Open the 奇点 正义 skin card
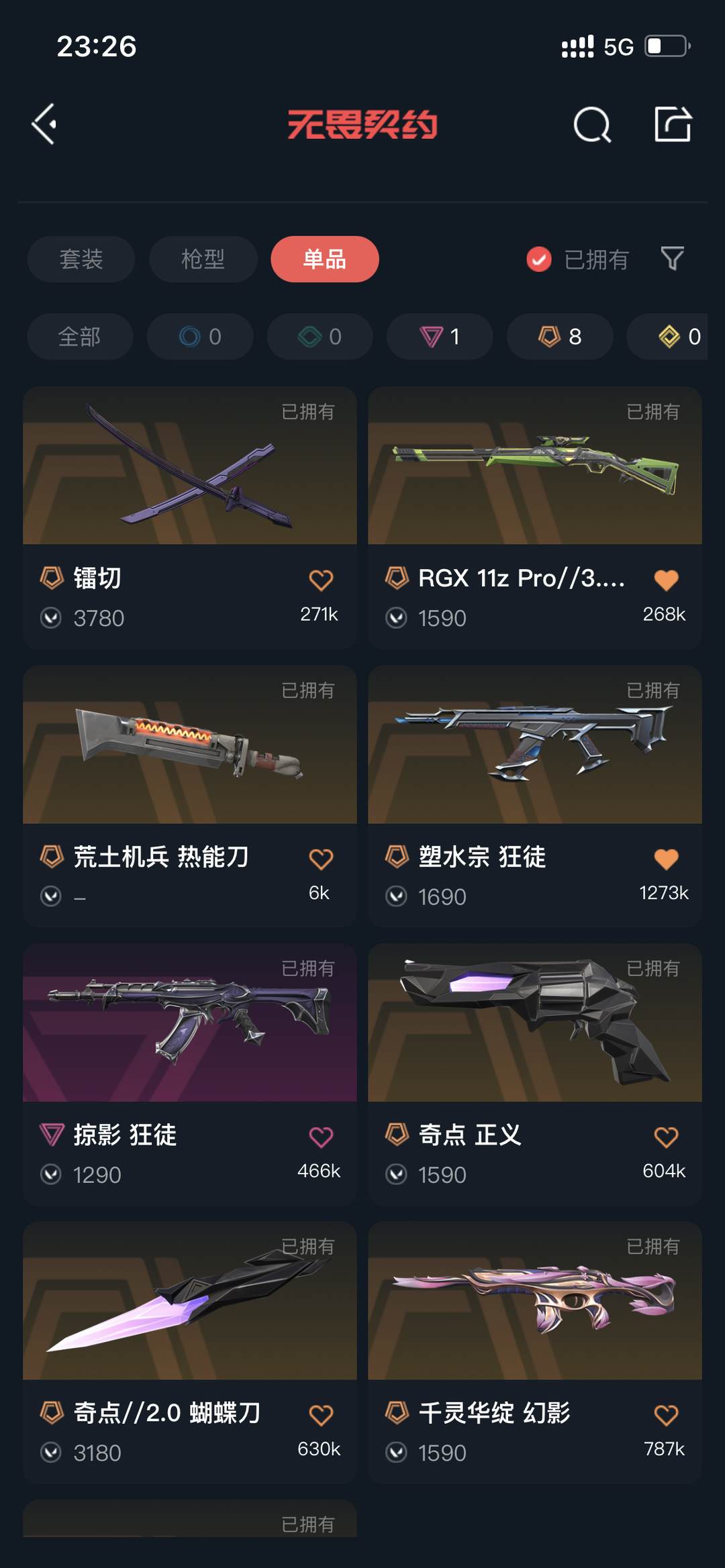725x1568 pixels. point(535,1074)
